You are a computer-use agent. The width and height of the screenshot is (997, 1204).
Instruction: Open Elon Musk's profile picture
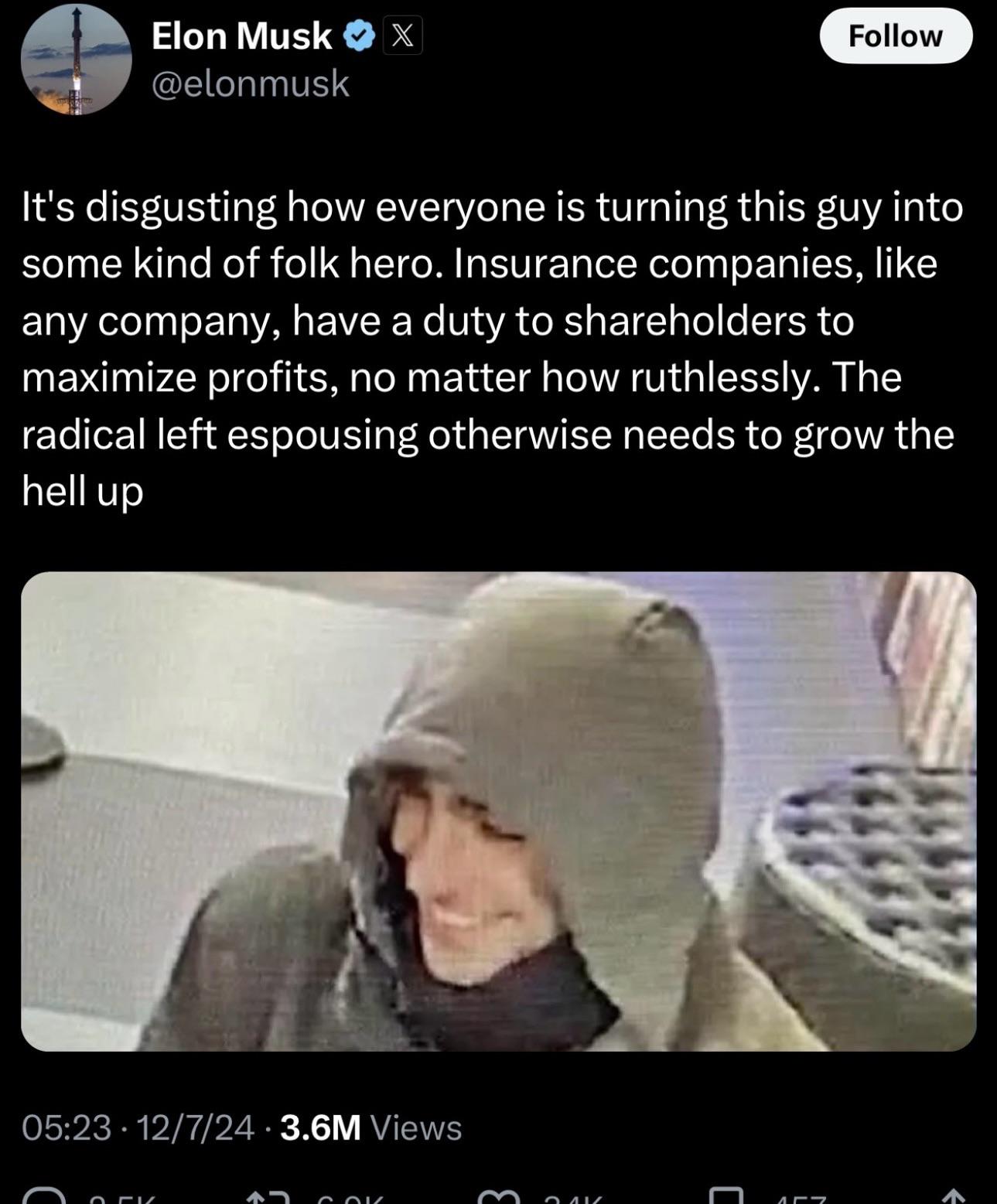click(76, 60)
